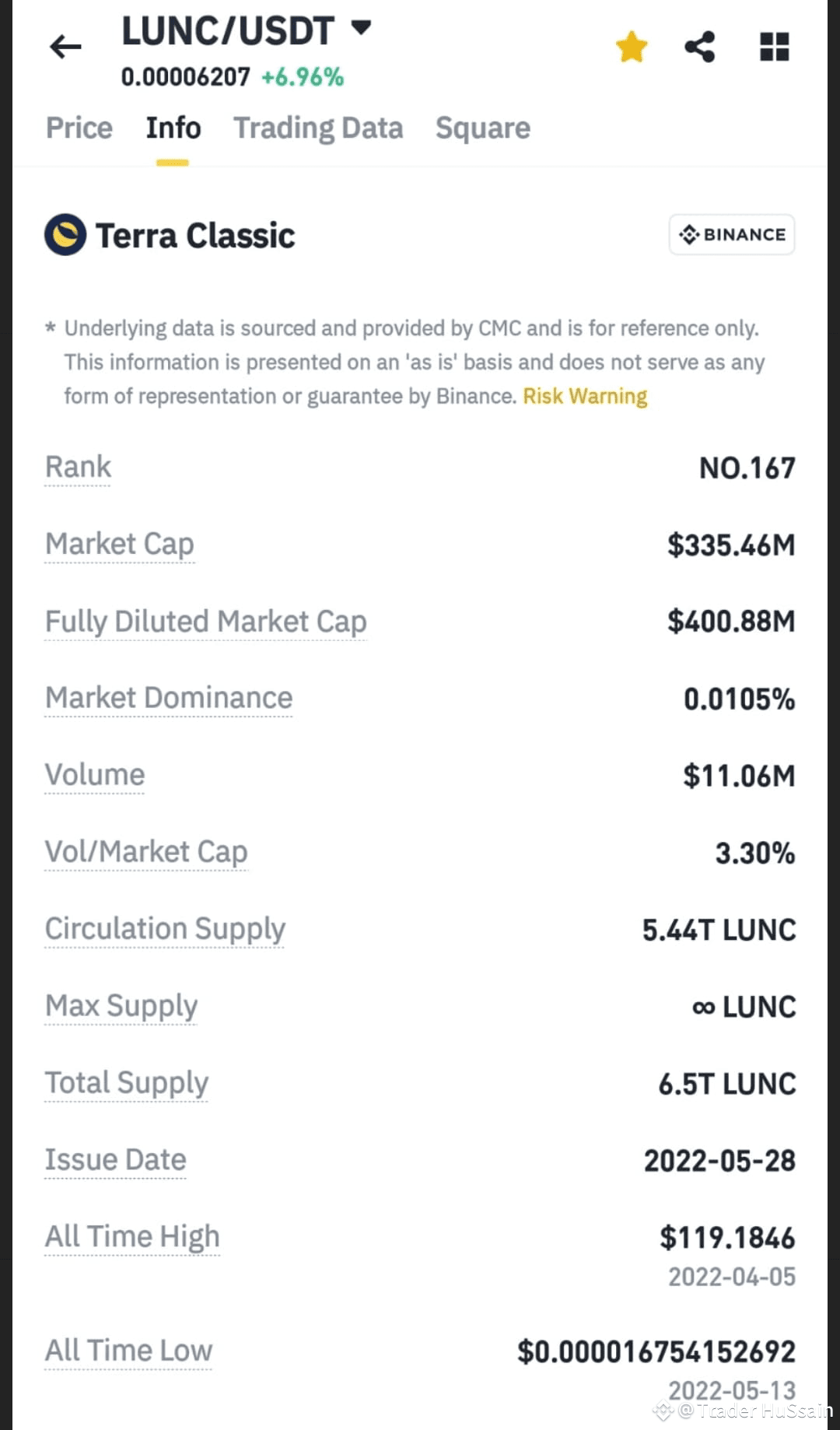Tap Rank label to show its tooltip
The width and height of the screenshot is (840, 1430).
(77, 466)
